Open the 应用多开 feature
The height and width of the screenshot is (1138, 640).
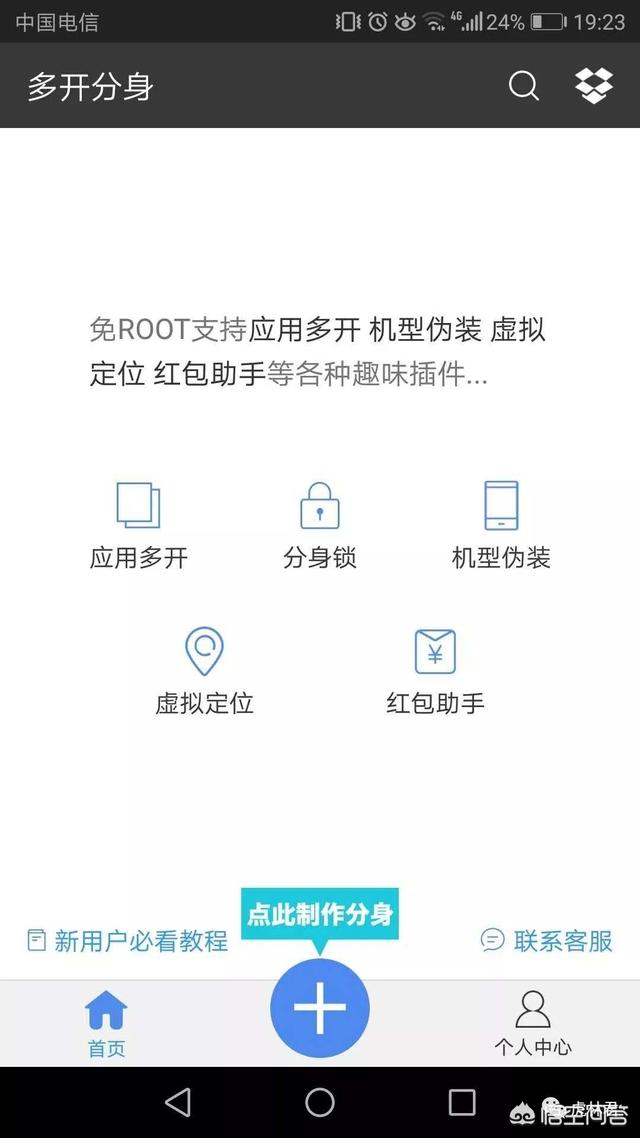(x=139, y=525)
